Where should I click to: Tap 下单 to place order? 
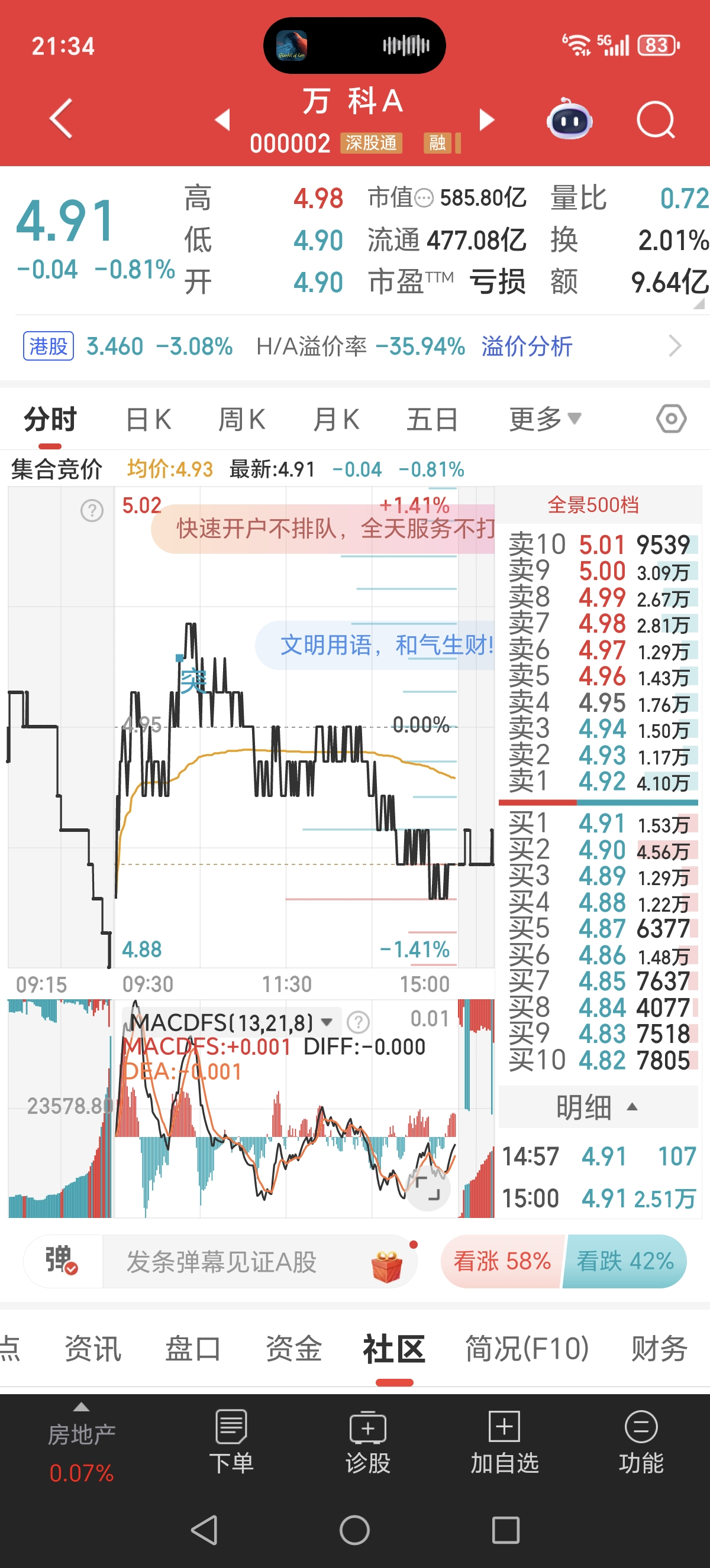231,1441
